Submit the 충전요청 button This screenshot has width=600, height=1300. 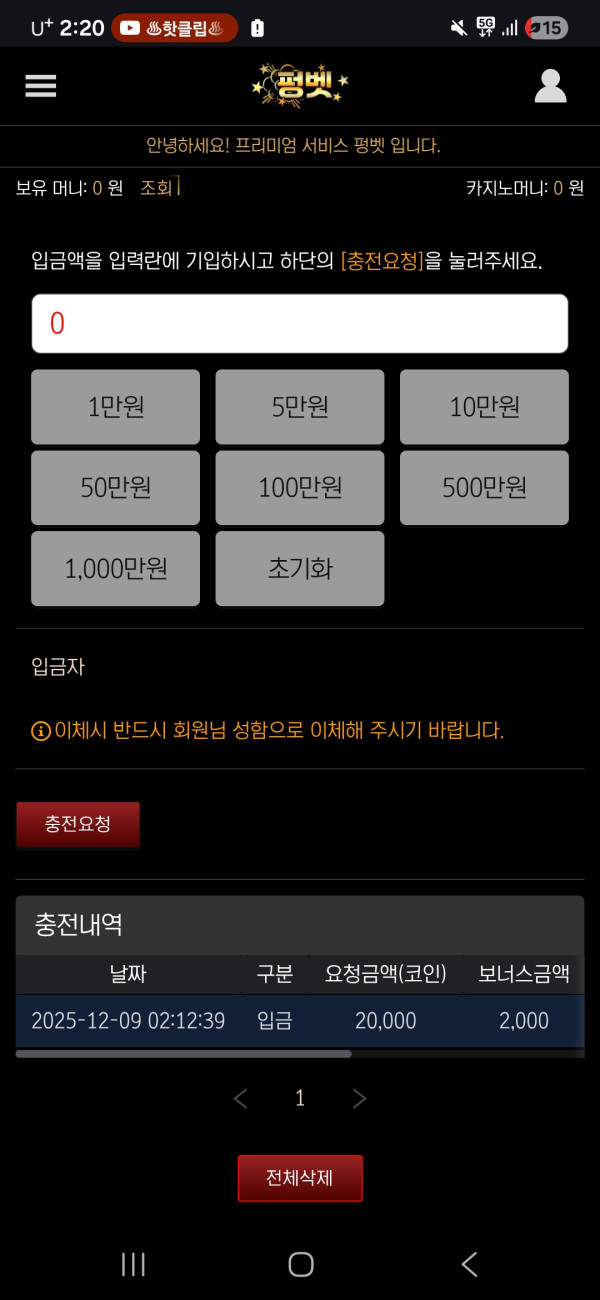[78, 824]
